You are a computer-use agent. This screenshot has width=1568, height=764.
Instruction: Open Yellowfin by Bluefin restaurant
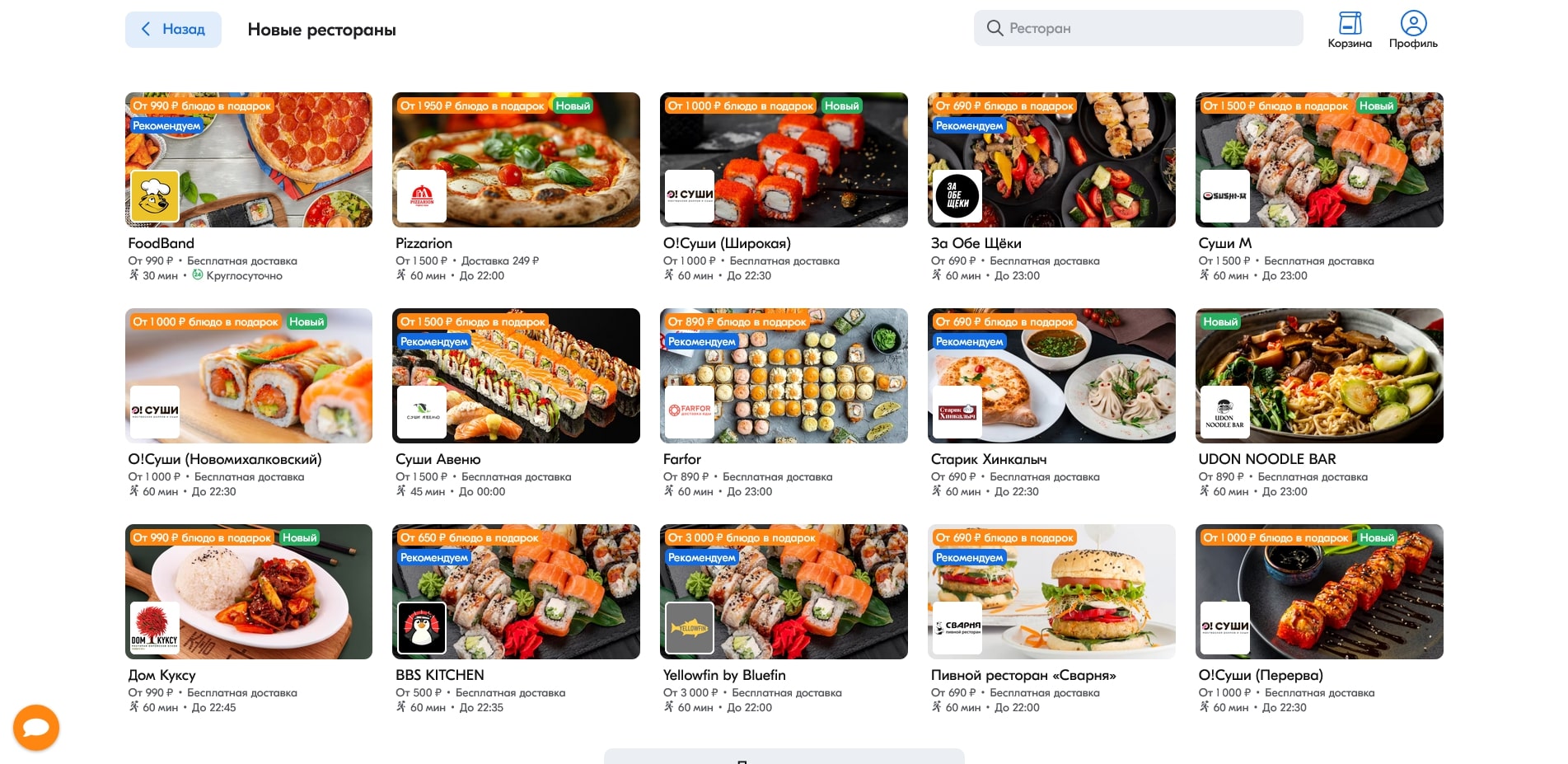(783, 592)
